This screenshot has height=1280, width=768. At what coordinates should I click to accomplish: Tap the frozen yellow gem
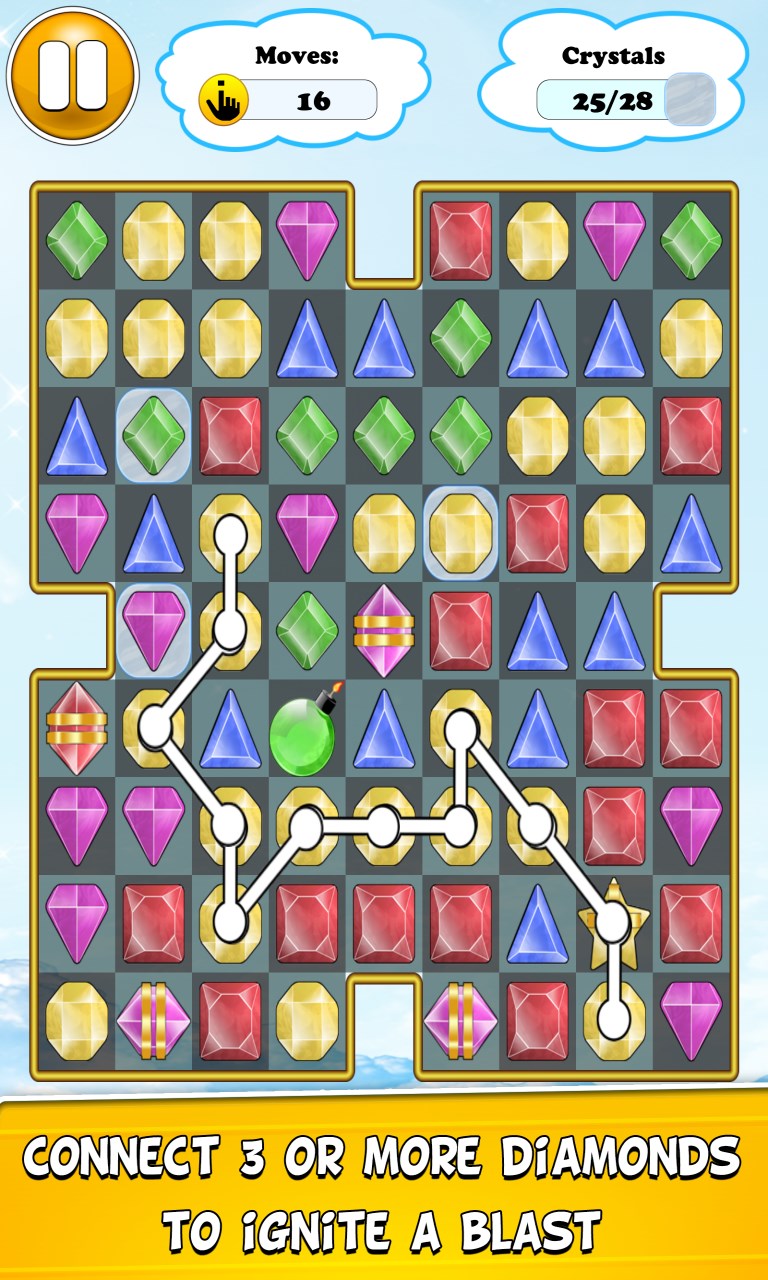[x=460, y=532]
